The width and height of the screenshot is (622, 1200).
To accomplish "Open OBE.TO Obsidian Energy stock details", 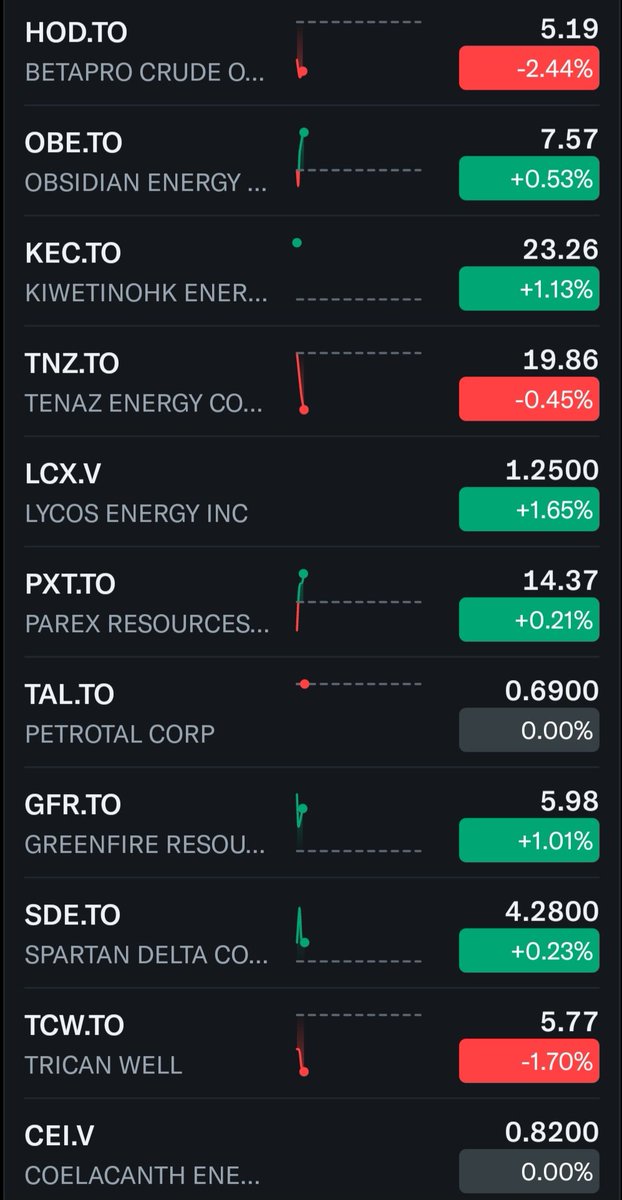I will [311, 161].
